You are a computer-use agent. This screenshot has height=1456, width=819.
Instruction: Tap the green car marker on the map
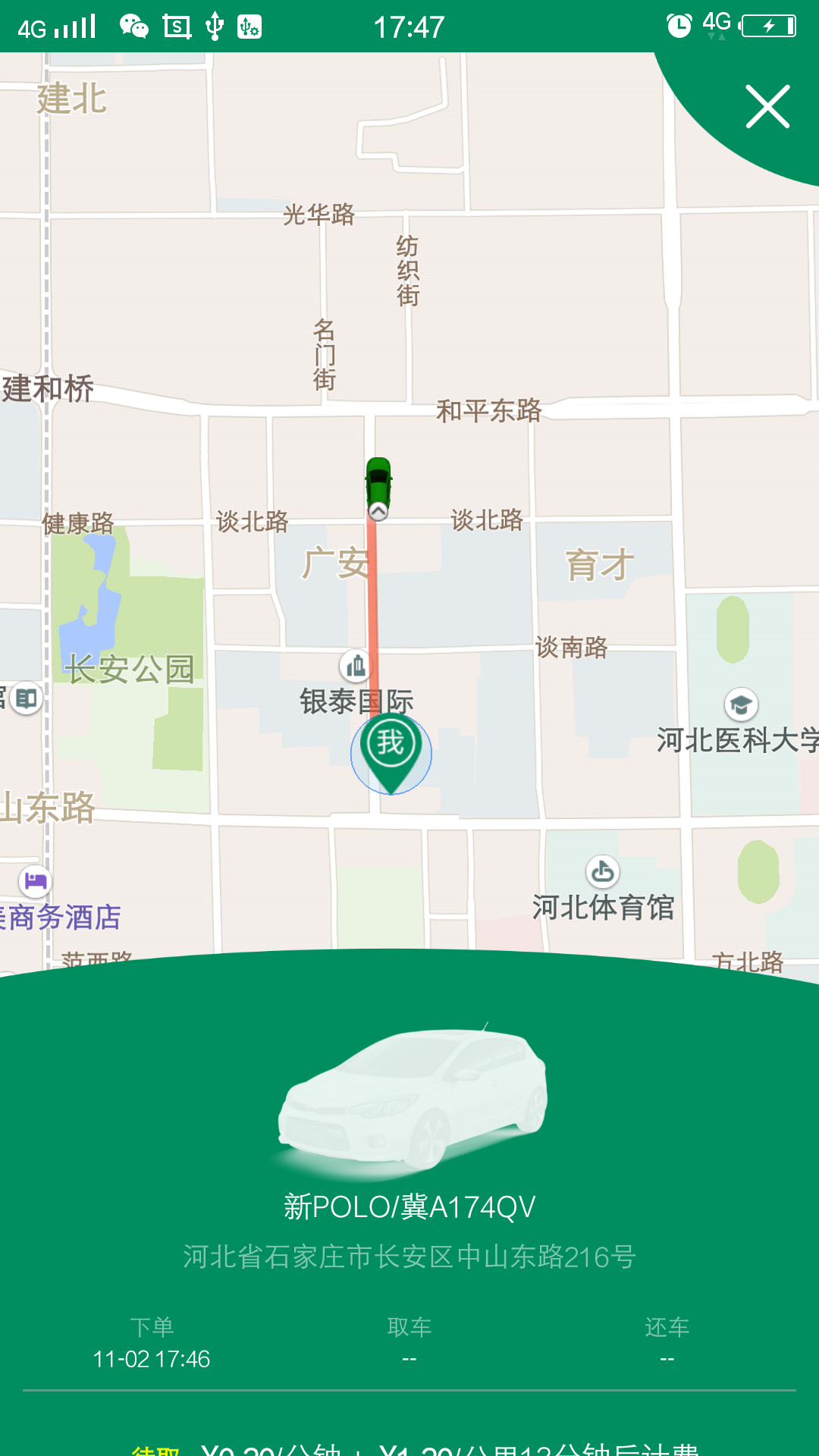(378, 483)
